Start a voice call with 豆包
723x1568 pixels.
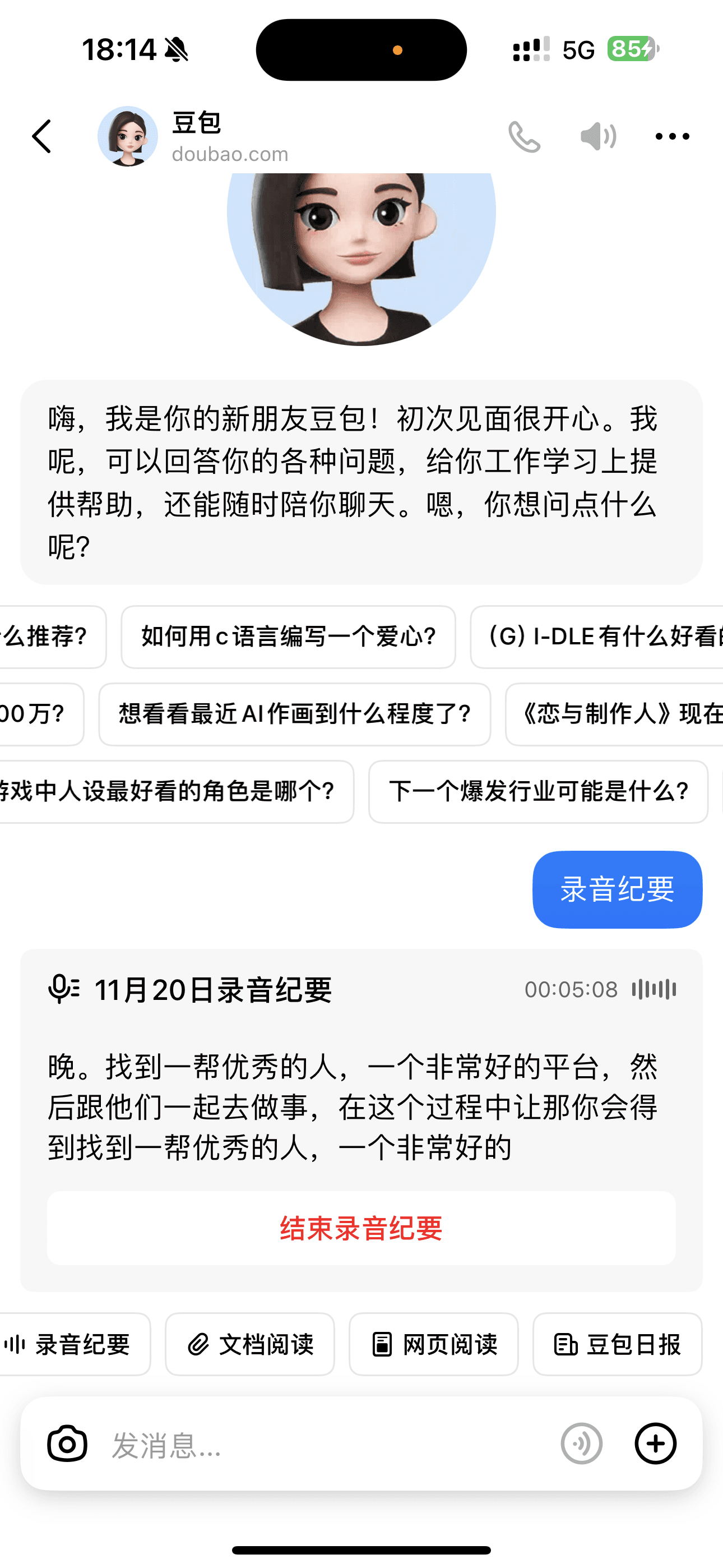524,136
